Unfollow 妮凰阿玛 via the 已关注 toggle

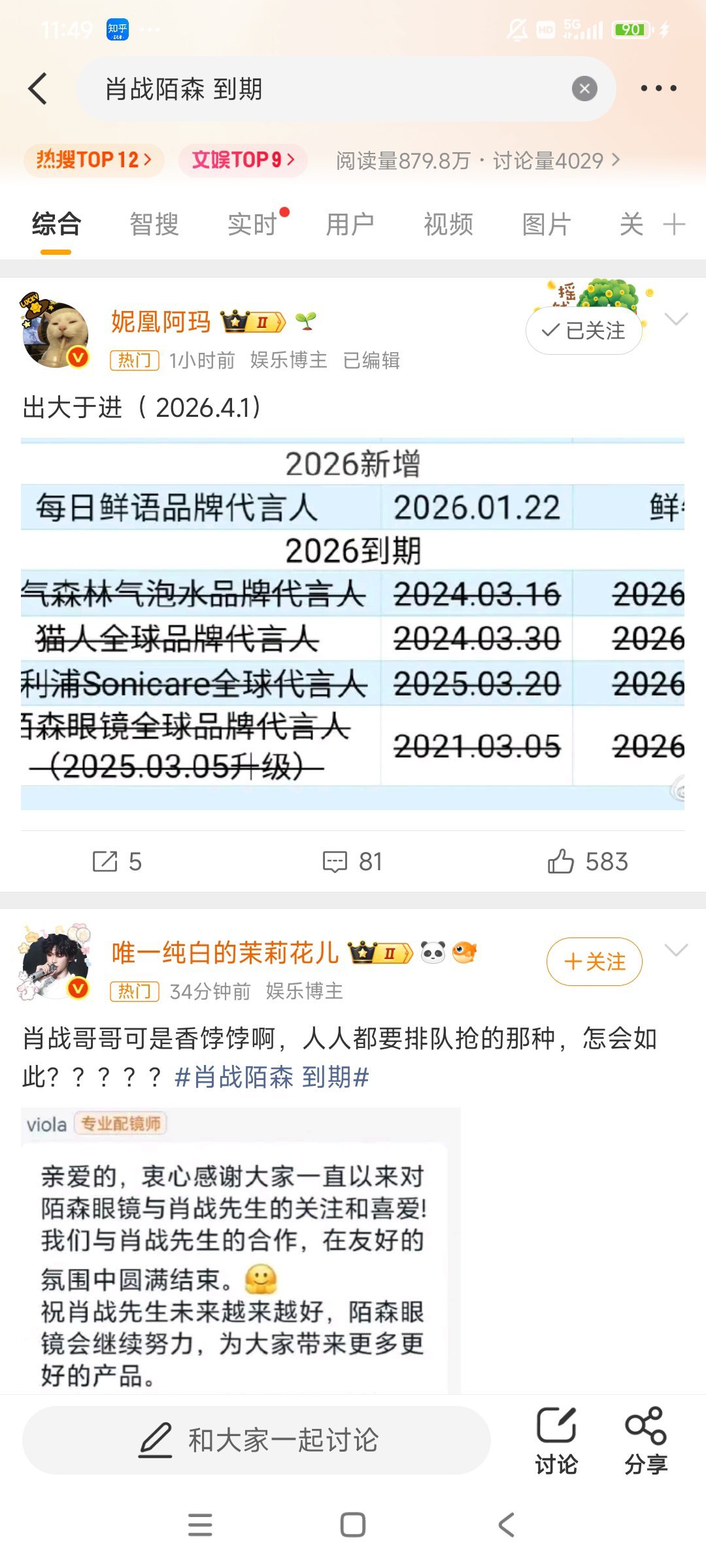coord(584,330)
